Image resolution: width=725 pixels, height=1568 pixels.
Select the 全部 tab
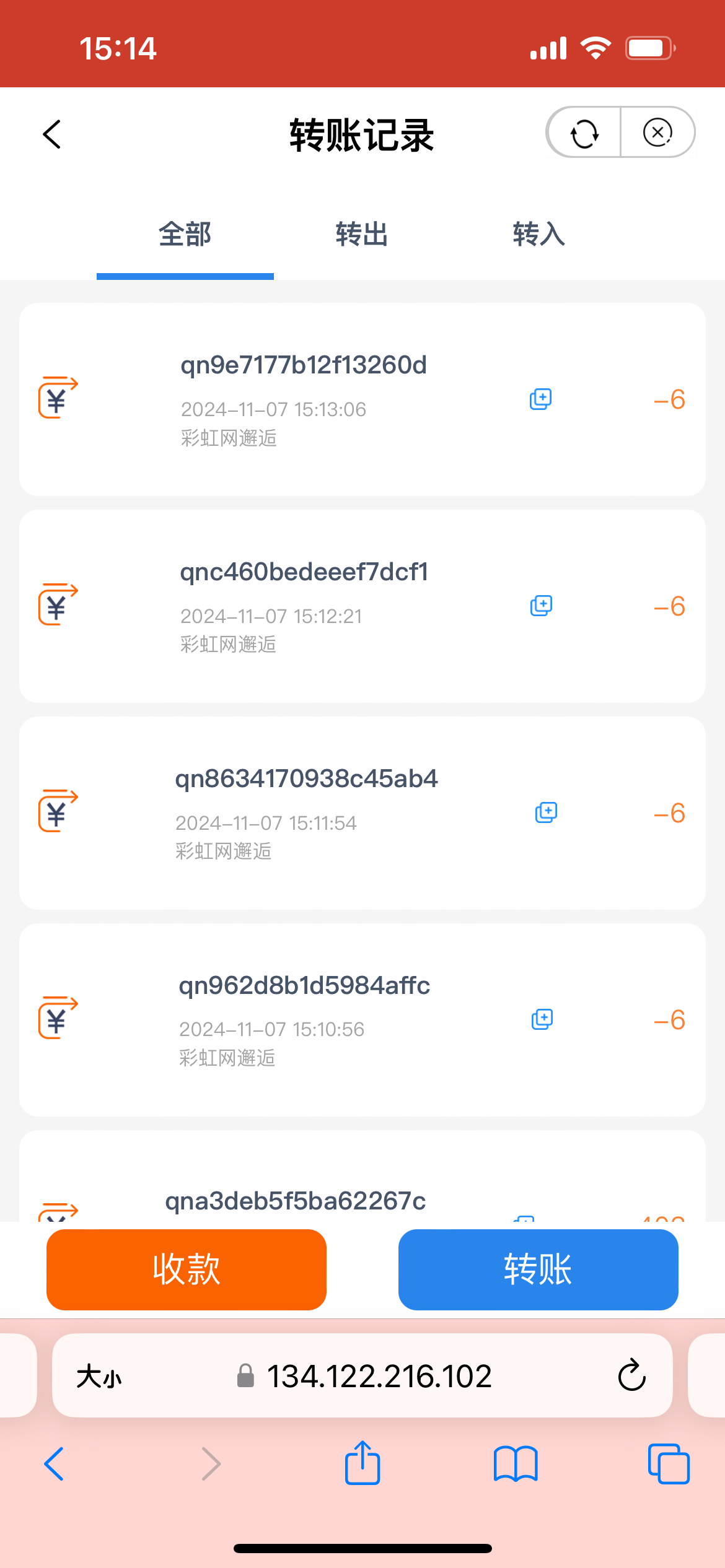pos(185,235)
